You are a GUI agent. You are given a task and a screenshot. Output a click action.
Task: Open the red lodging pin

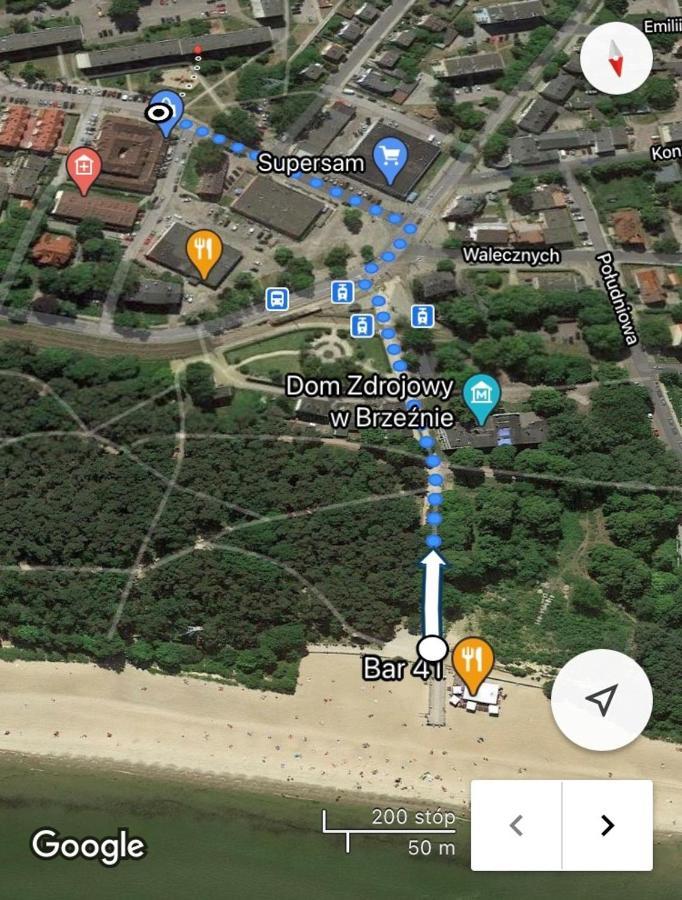[83, 167]
